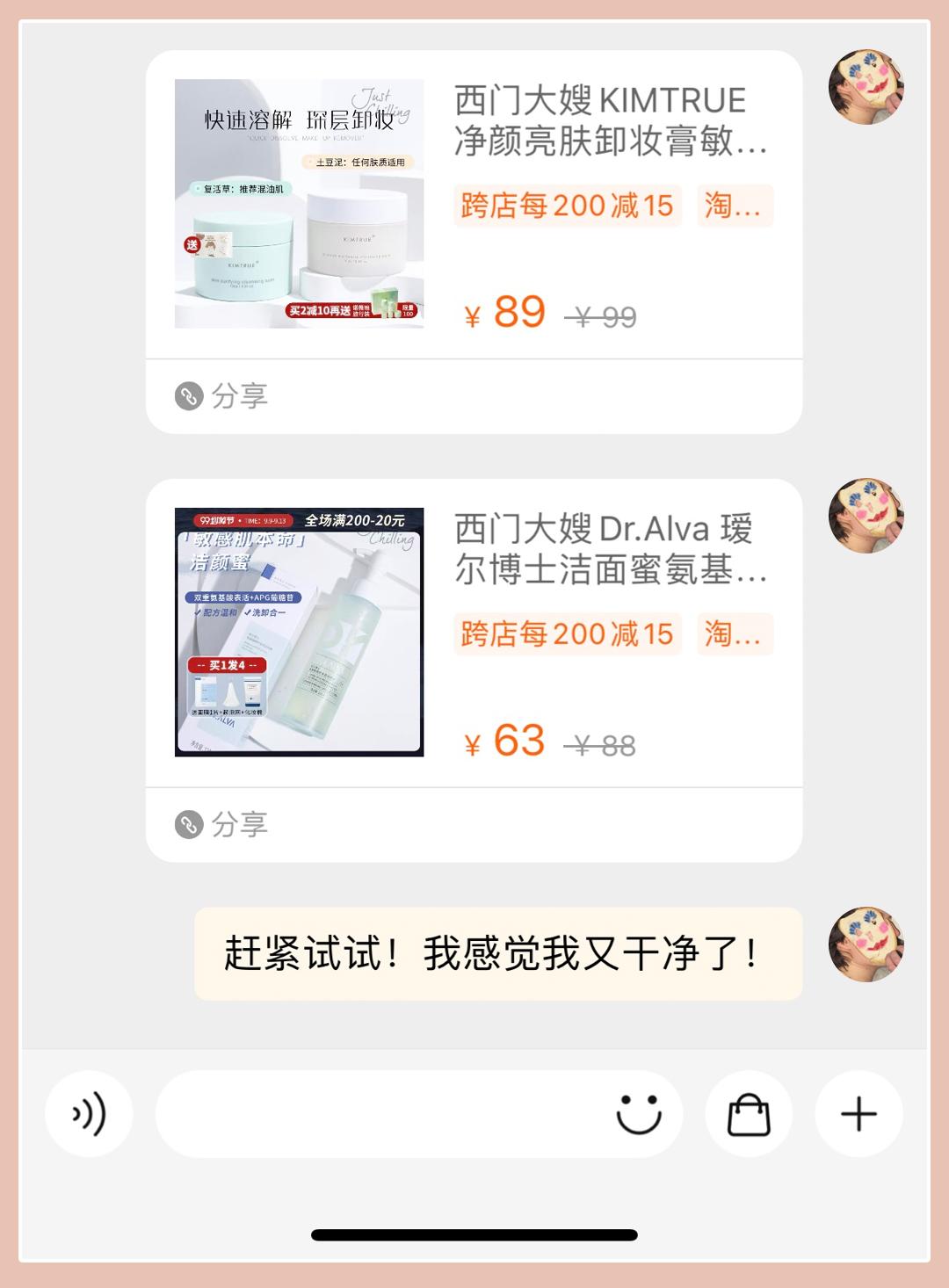
Task: Open the emoji picker
Action: pos(639,1114)
